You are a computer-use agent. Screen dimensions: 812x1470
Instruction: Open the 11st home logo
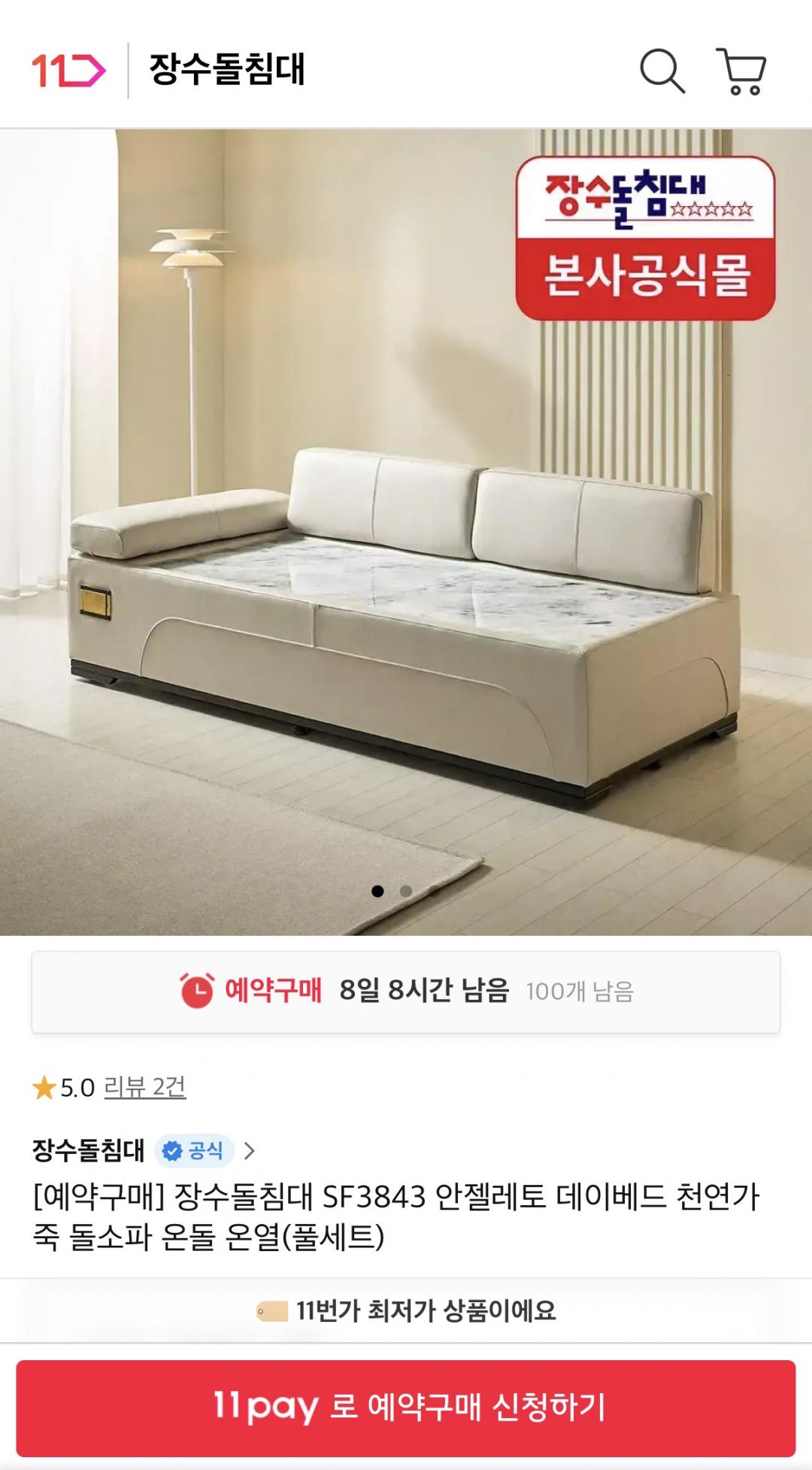[68, 71]
